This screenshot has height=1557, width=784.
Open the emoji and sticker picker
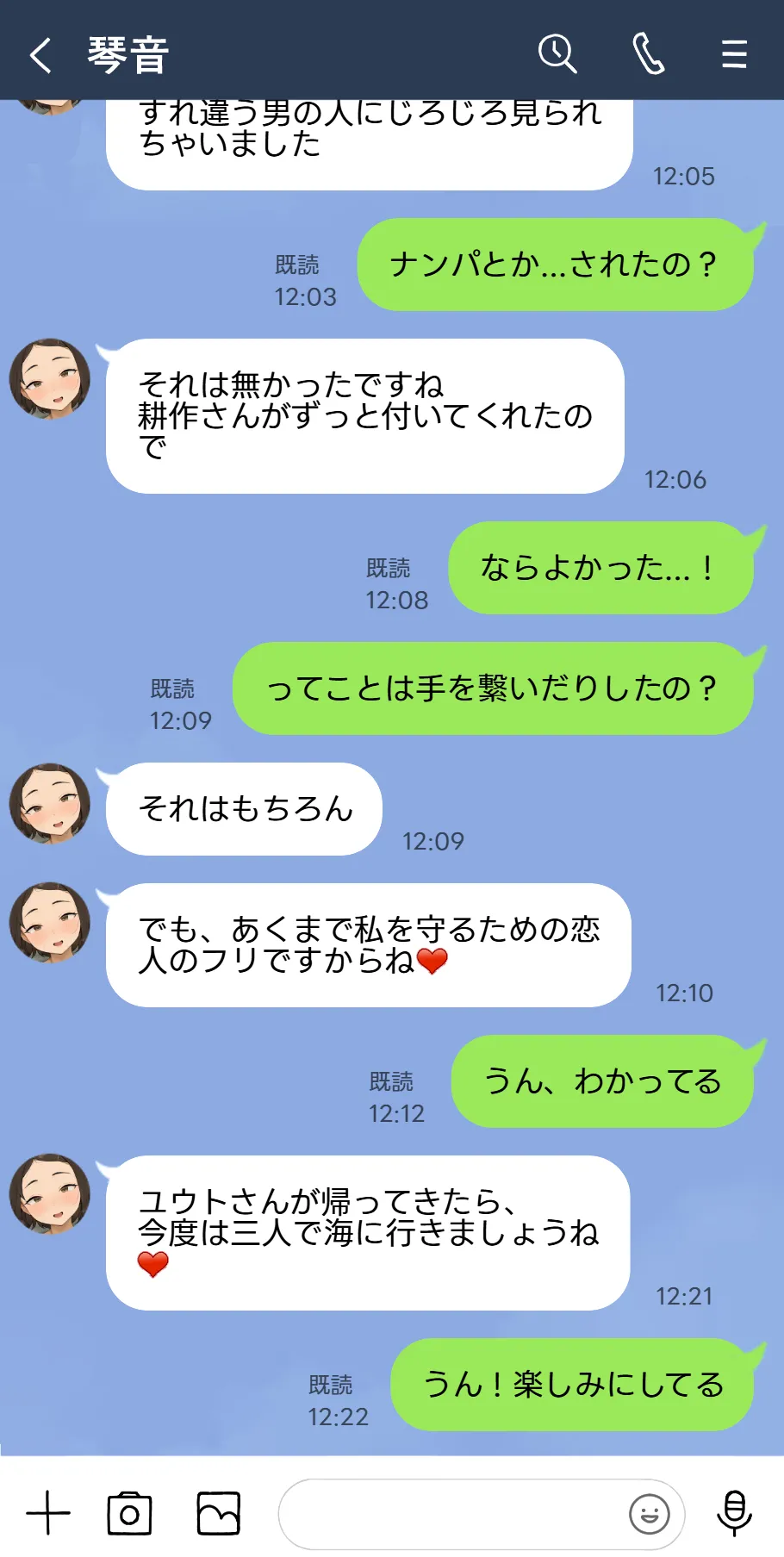[x=650, y=1514]
